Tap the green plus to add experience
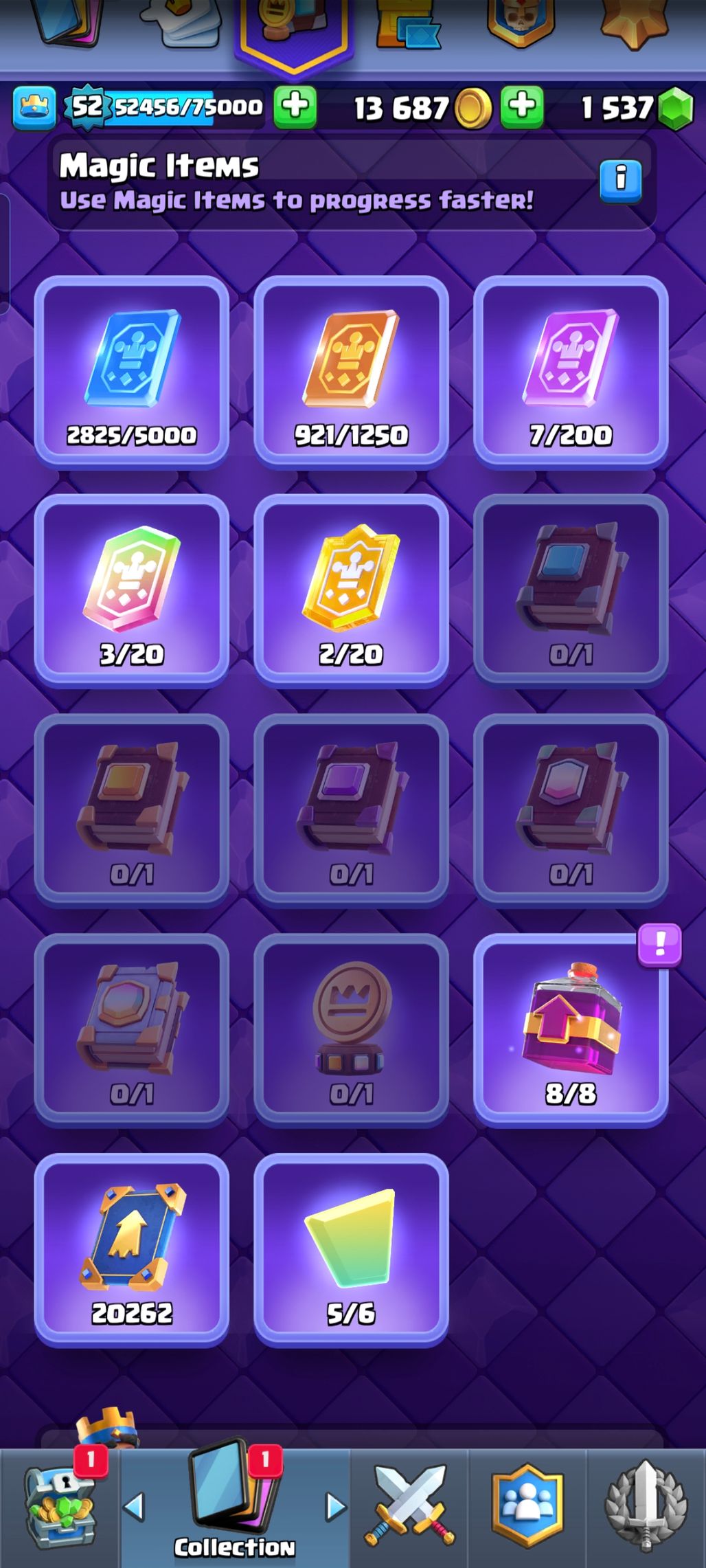This screenshot has width=706, height=1568. pyautogui.click(x=295, y=107)
